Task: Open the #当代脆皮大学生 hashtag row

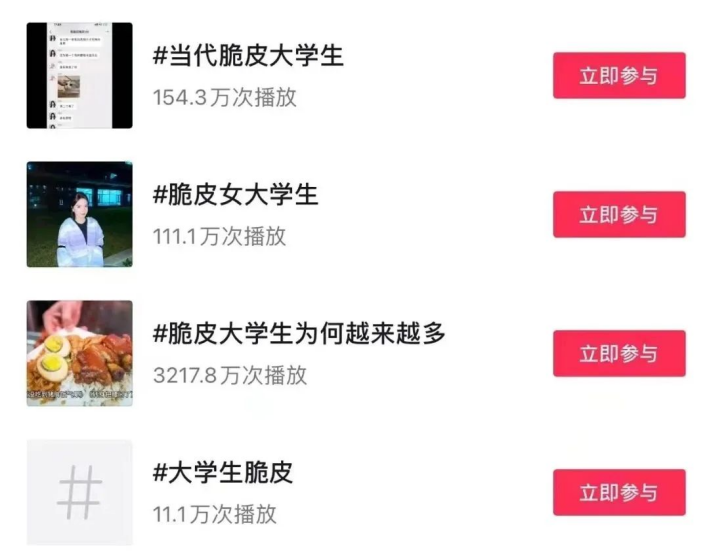Action: (x=248, y=57)
